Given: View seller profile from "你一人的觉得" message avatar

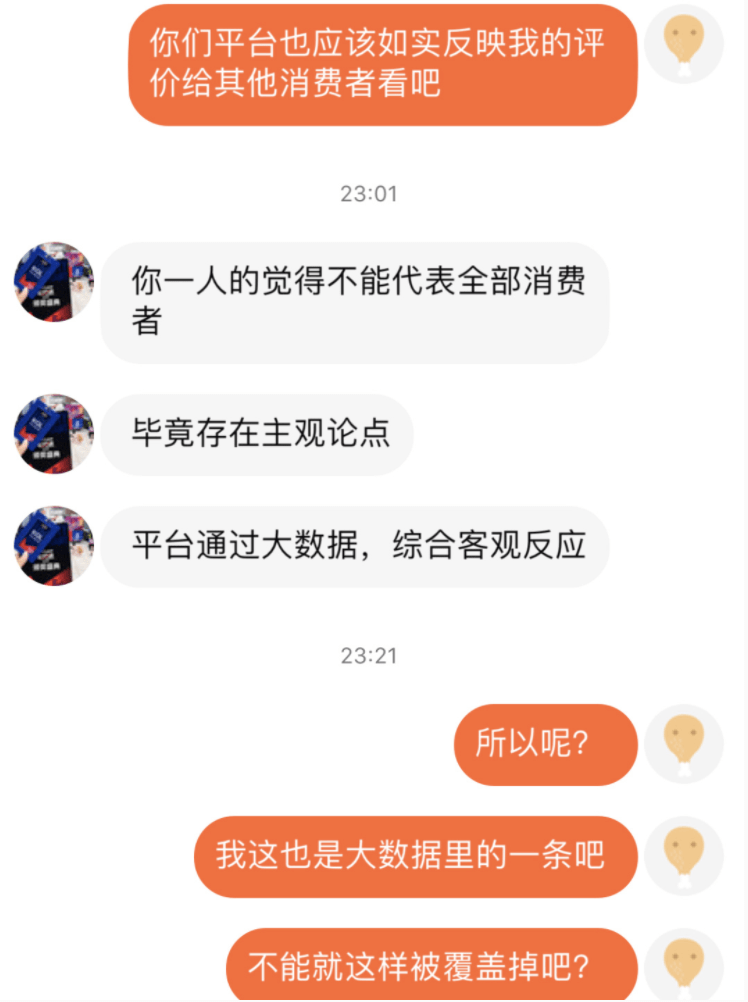Looking at the screenshot, I should (54, 282).
